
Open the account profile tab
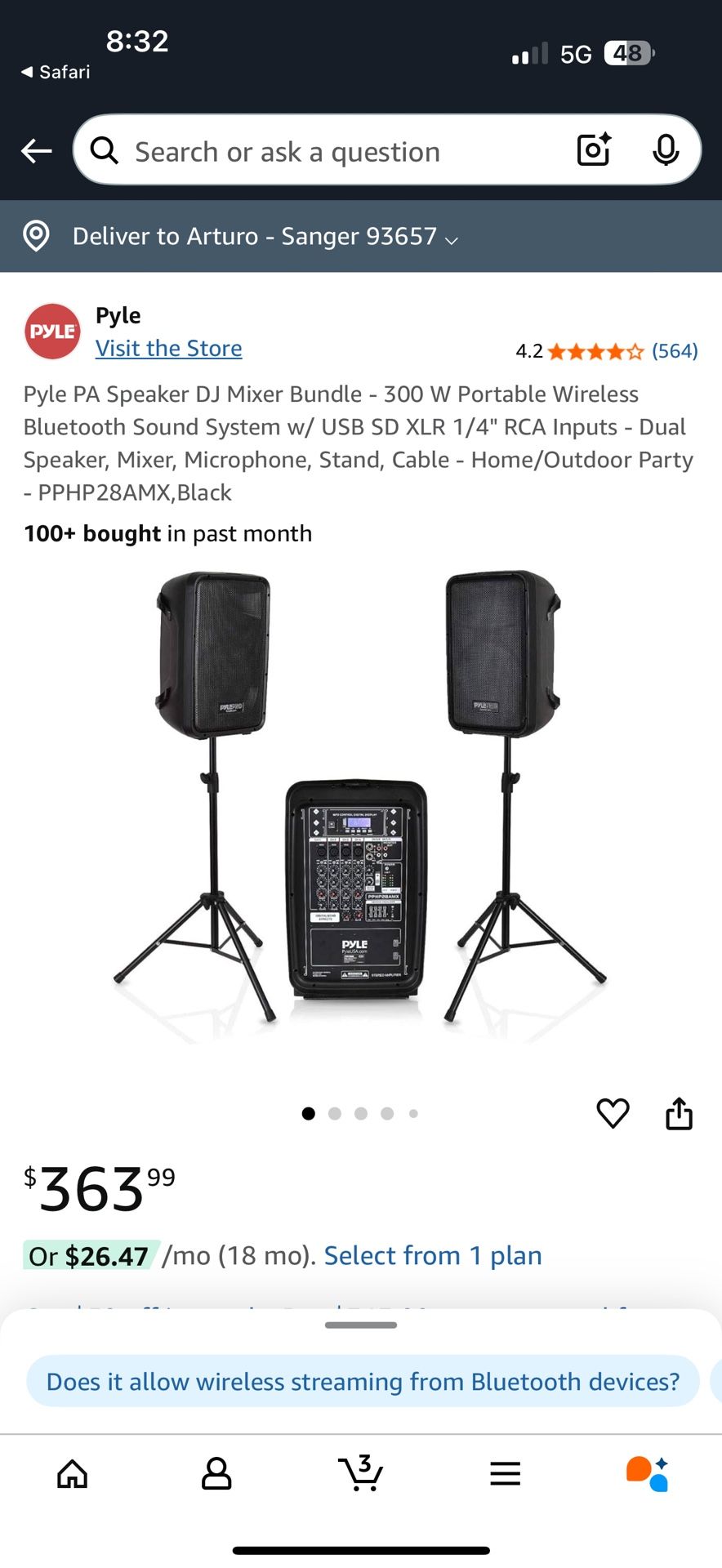click(x=216, y=1474)
